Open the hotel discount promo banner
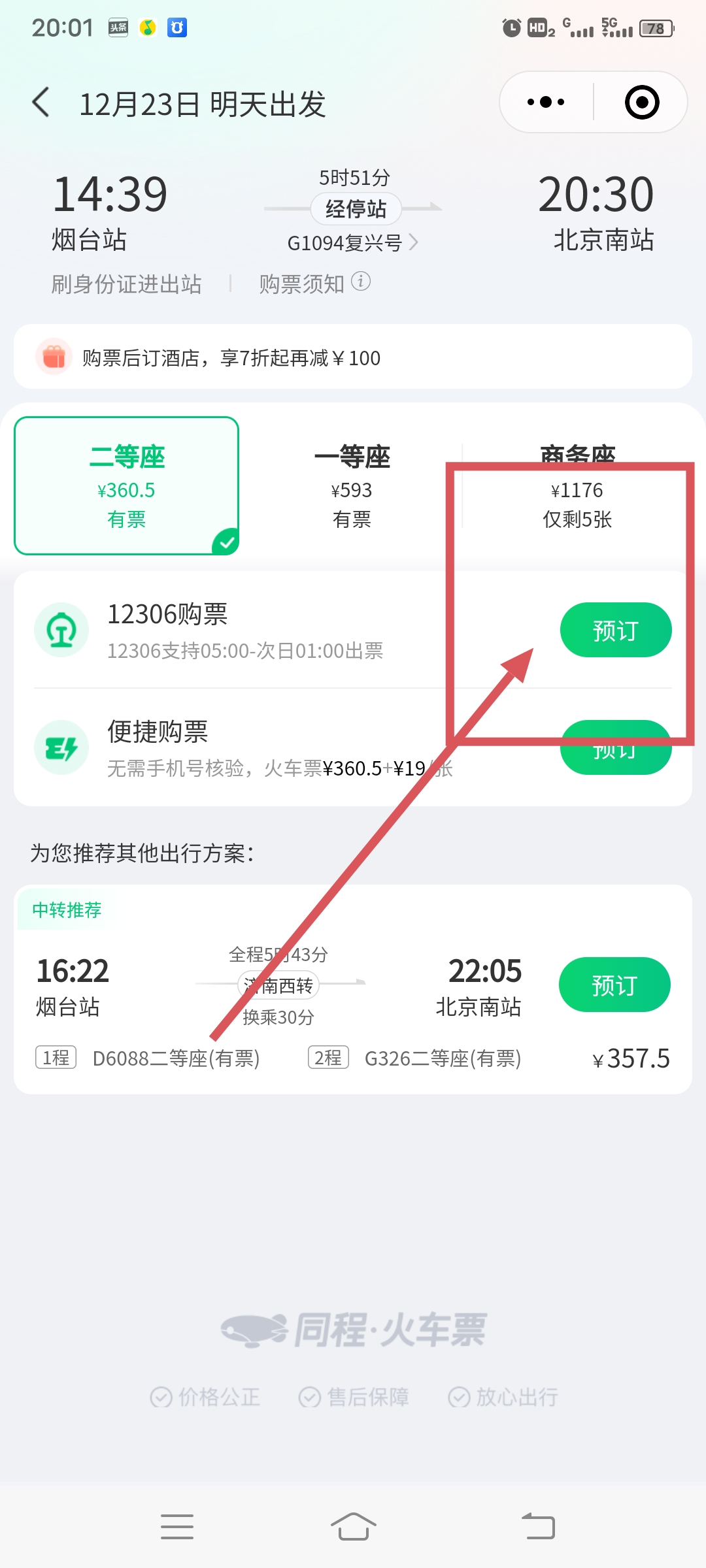Viewport: 706px width, 1568px height. tap(353, 357)
